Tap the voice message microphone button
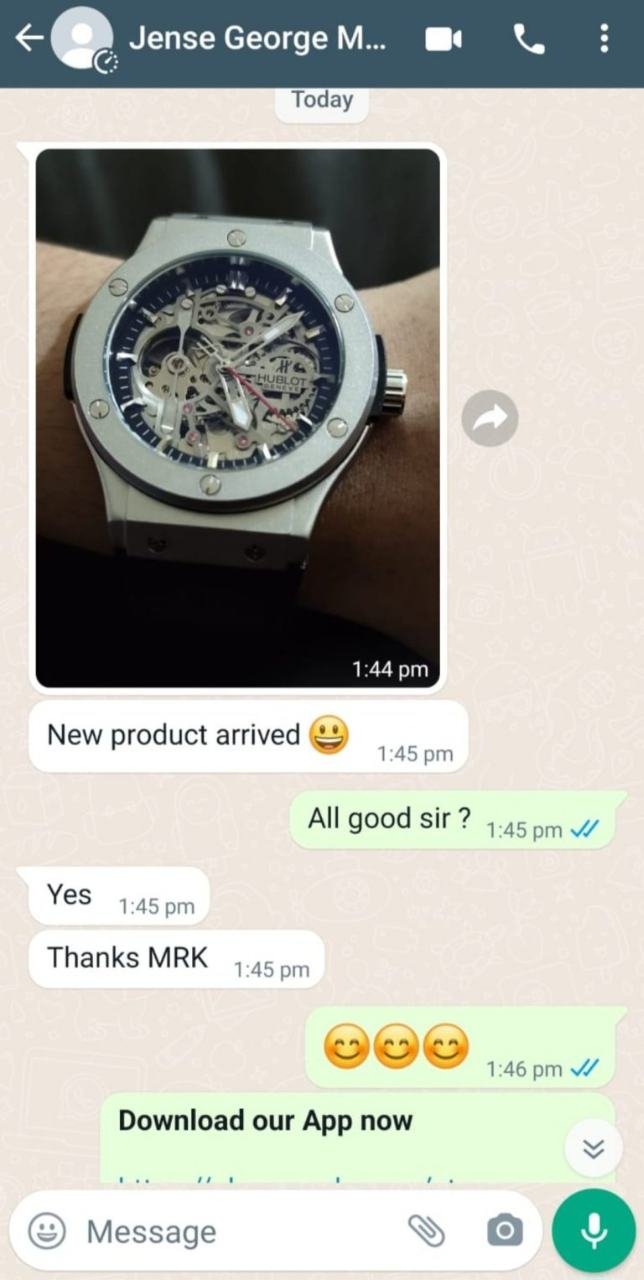 [594, 1231]
